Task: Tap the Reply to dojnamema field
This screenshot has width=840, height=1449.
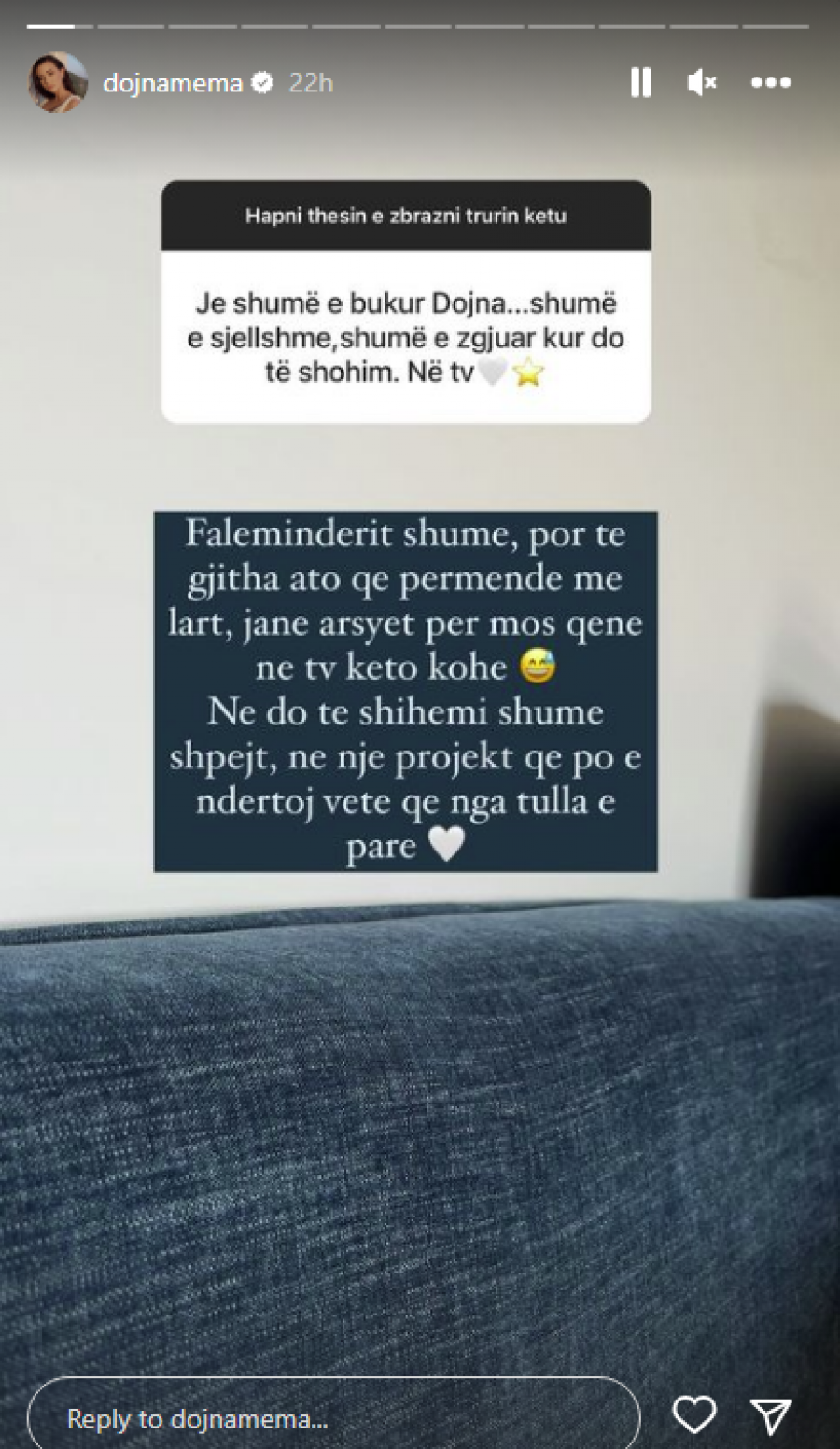Action: click(332, 1418)
